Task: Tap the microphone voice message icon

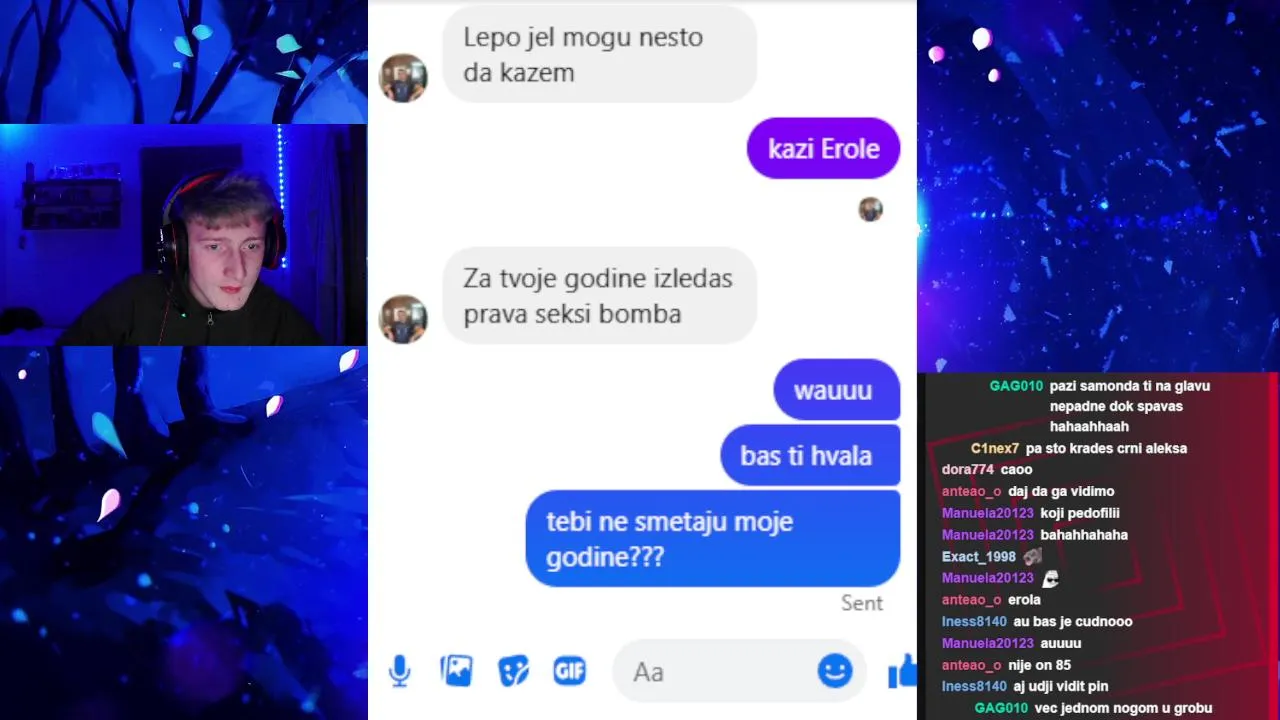Action: pyautogui.click(x=399, y=671)
